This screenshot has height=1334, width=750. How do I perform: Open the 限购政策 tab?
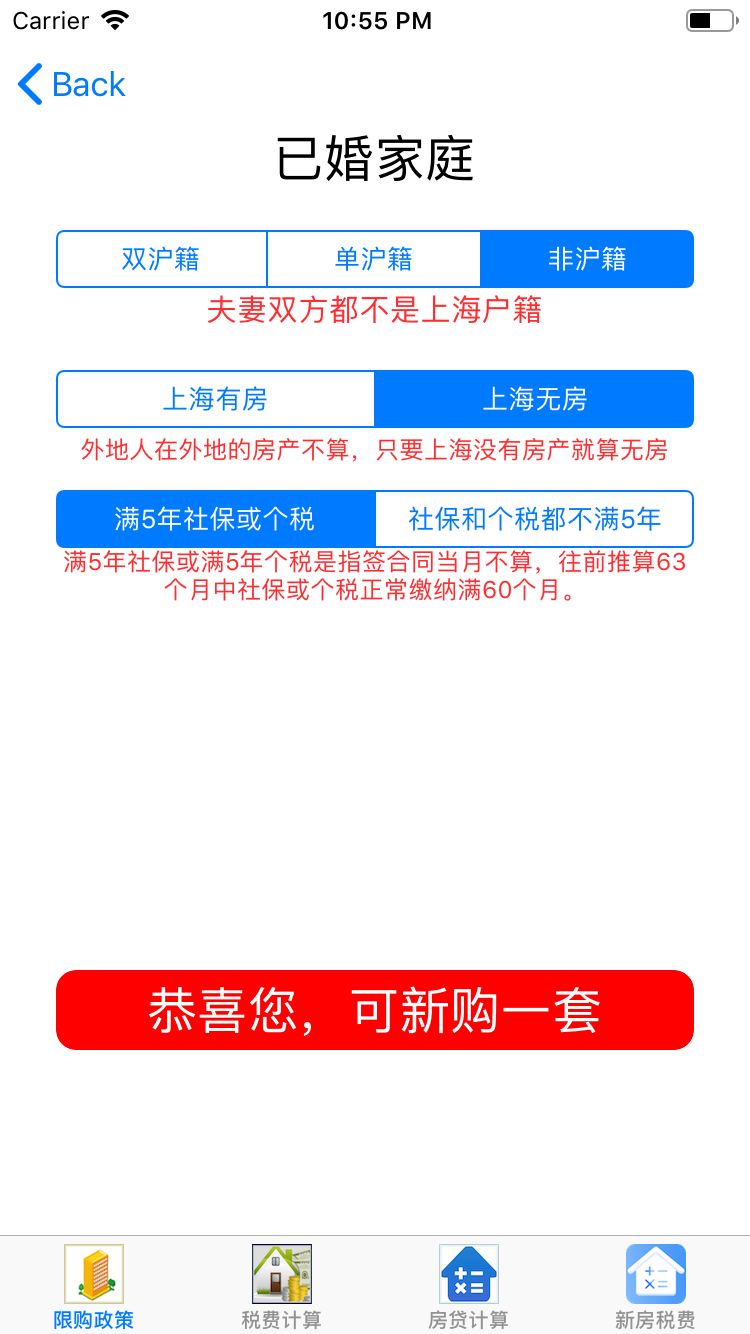coord(94,1286)
